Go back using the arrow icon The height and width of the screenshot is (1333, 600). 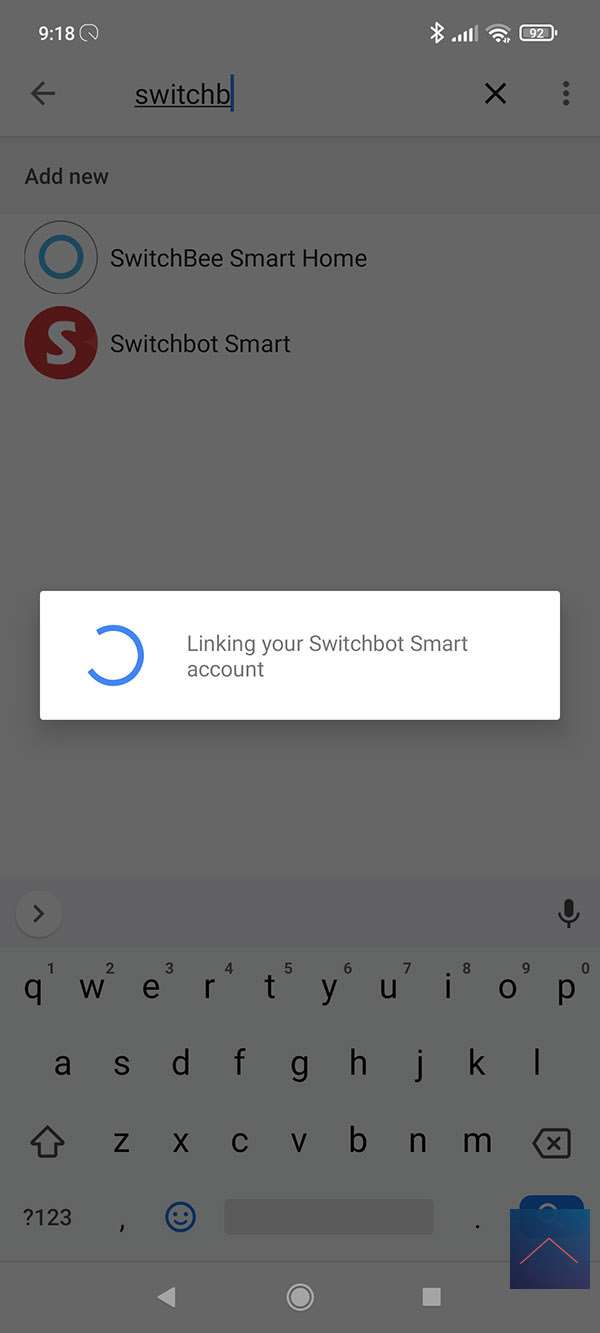[x=42, y=94]
